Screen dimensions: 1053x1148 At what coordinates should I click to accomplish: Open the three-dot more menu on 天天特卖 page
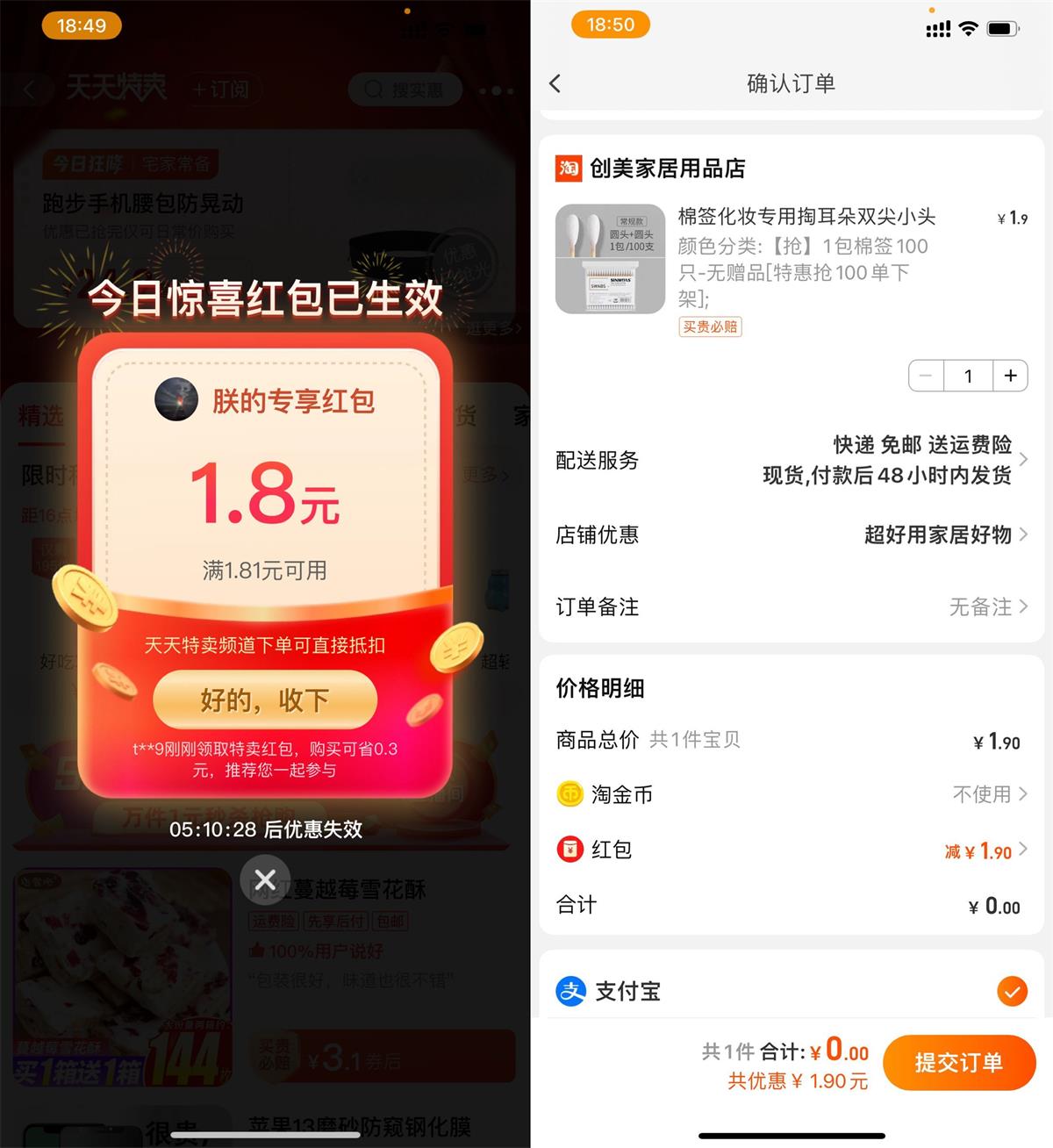point(496,90)
